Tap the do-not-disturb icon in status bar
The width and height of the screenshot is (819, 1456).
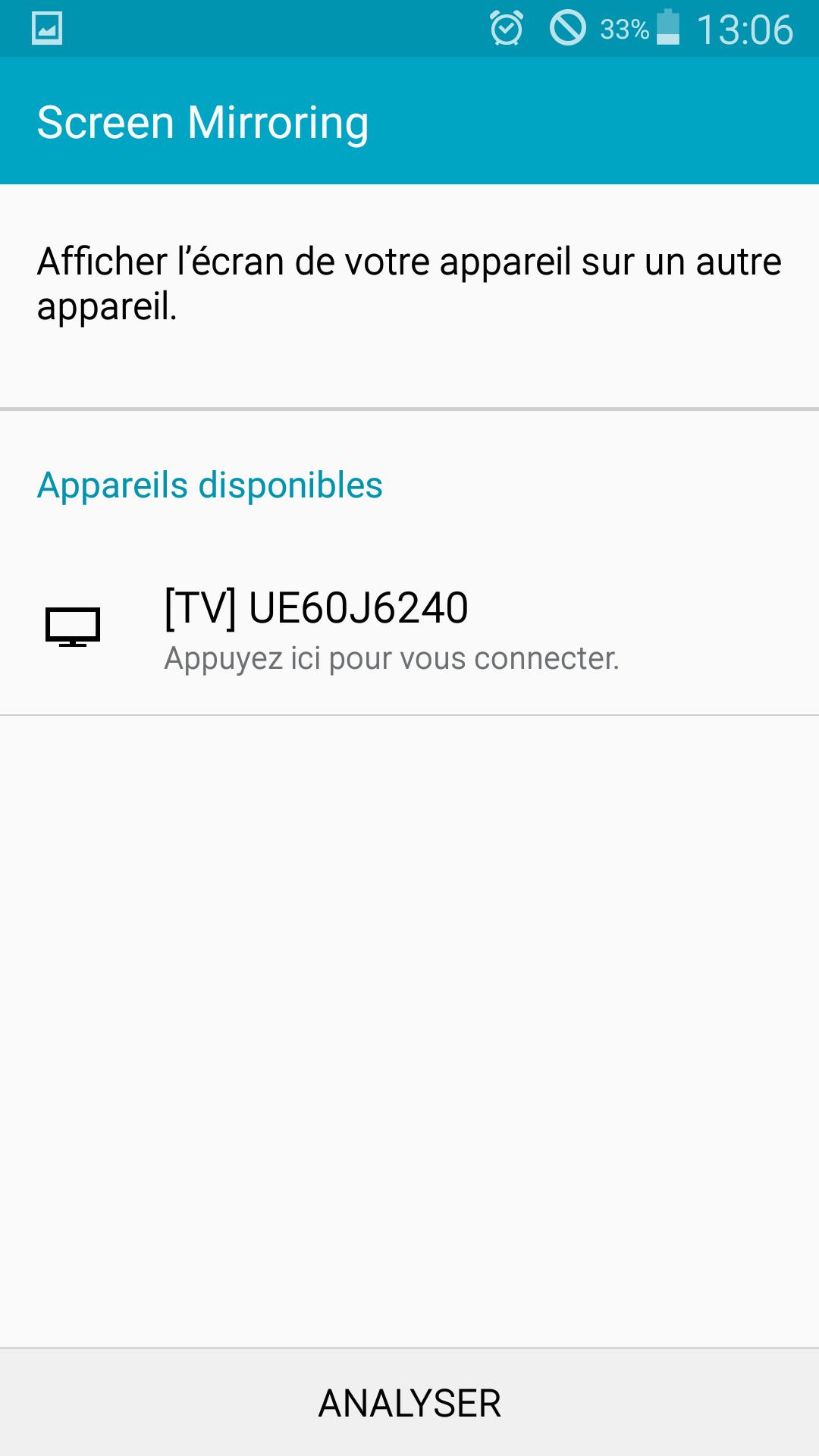click(x=568, y=27)
